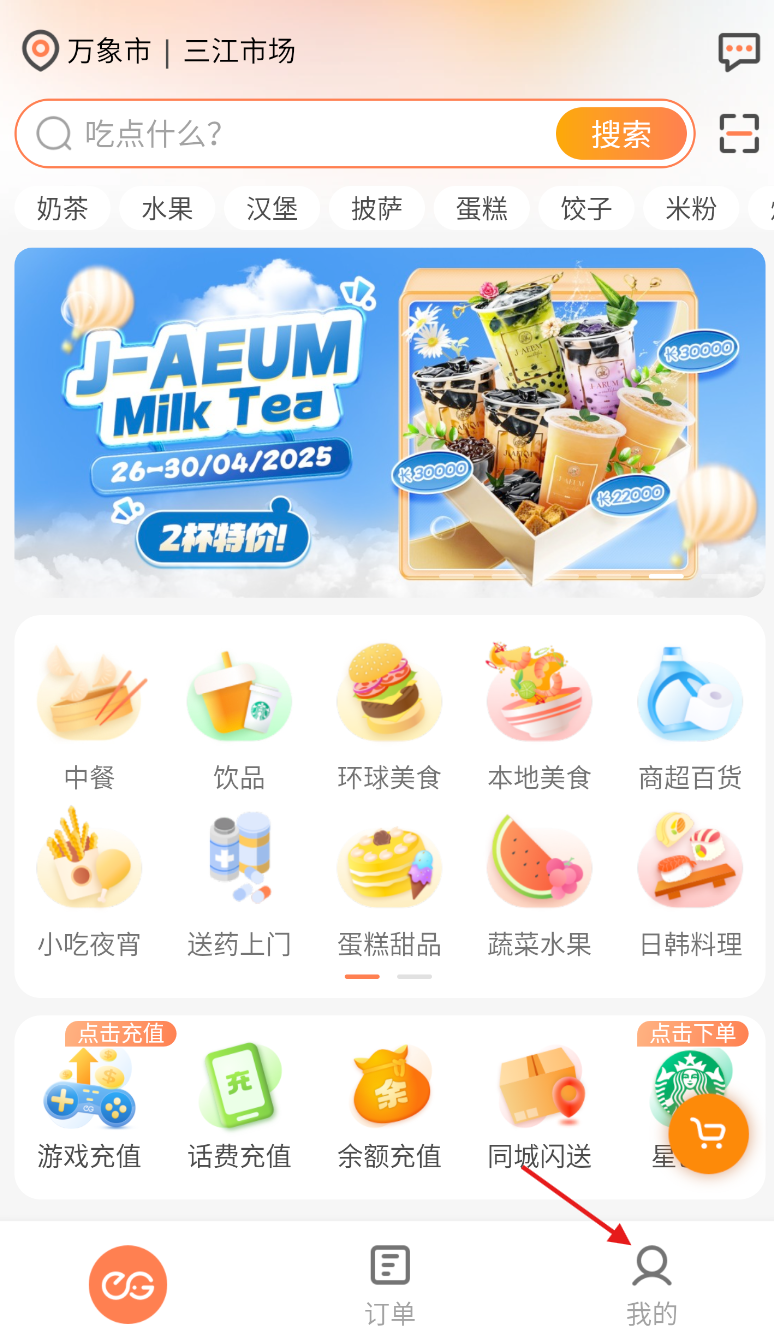This screenshot has width=774, height=1333.
Task: Switch to the 订单 tab
Action: click(x=389, y=1284)
